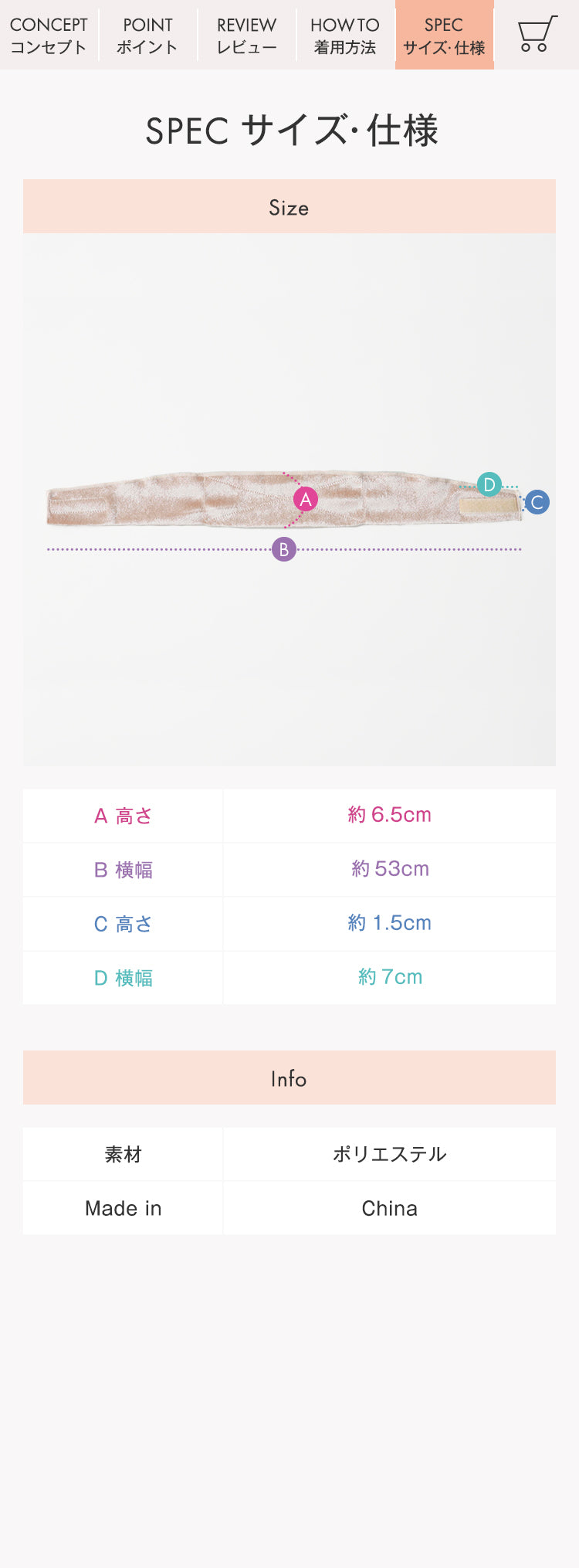Viewport: 579px width, 1568px height.
Task: Open the shopping cart
Action: pyautogui.click(x=537, y=35)
